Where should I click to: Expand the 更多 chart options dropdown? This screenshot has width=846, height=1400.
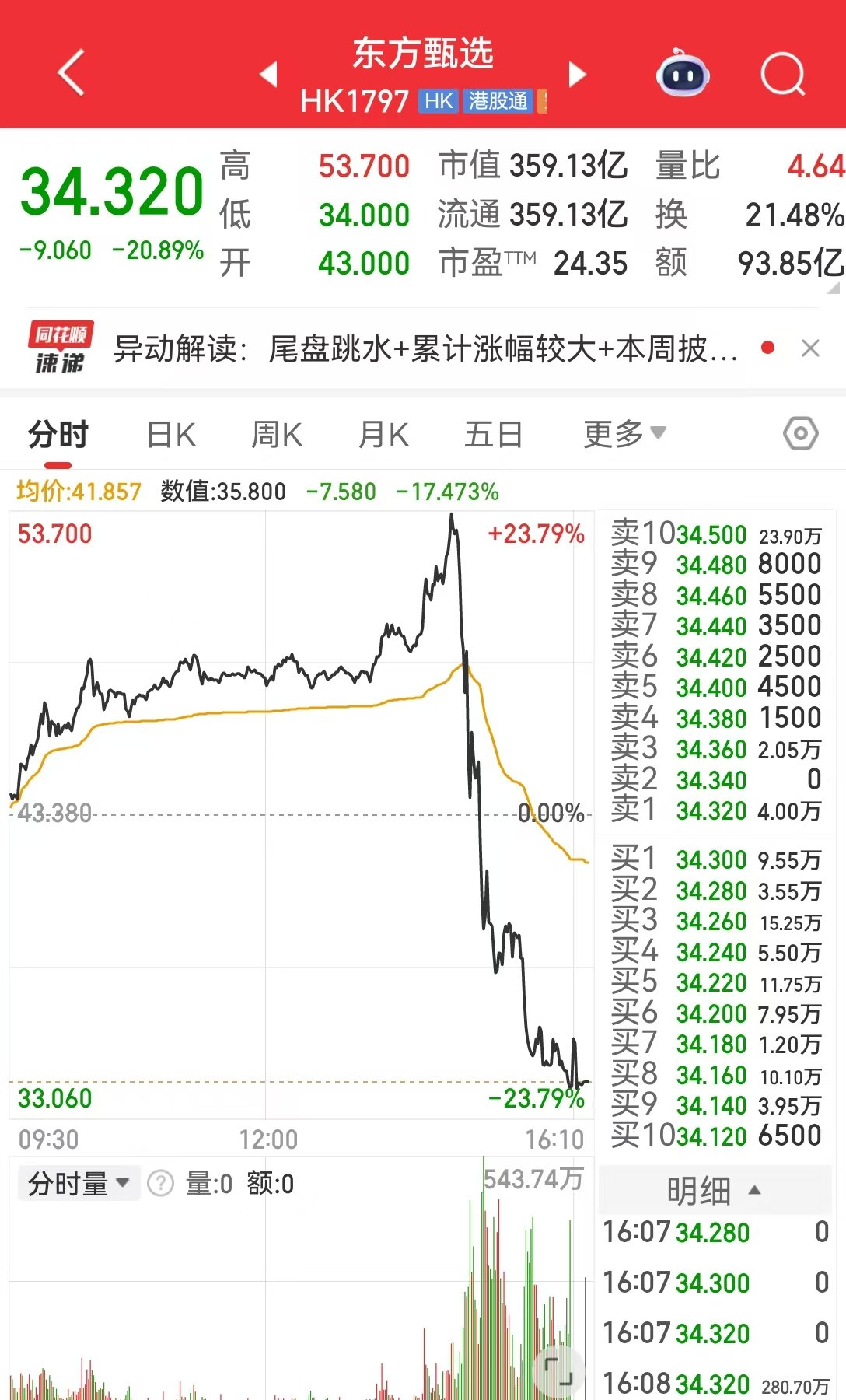(624, 434)
